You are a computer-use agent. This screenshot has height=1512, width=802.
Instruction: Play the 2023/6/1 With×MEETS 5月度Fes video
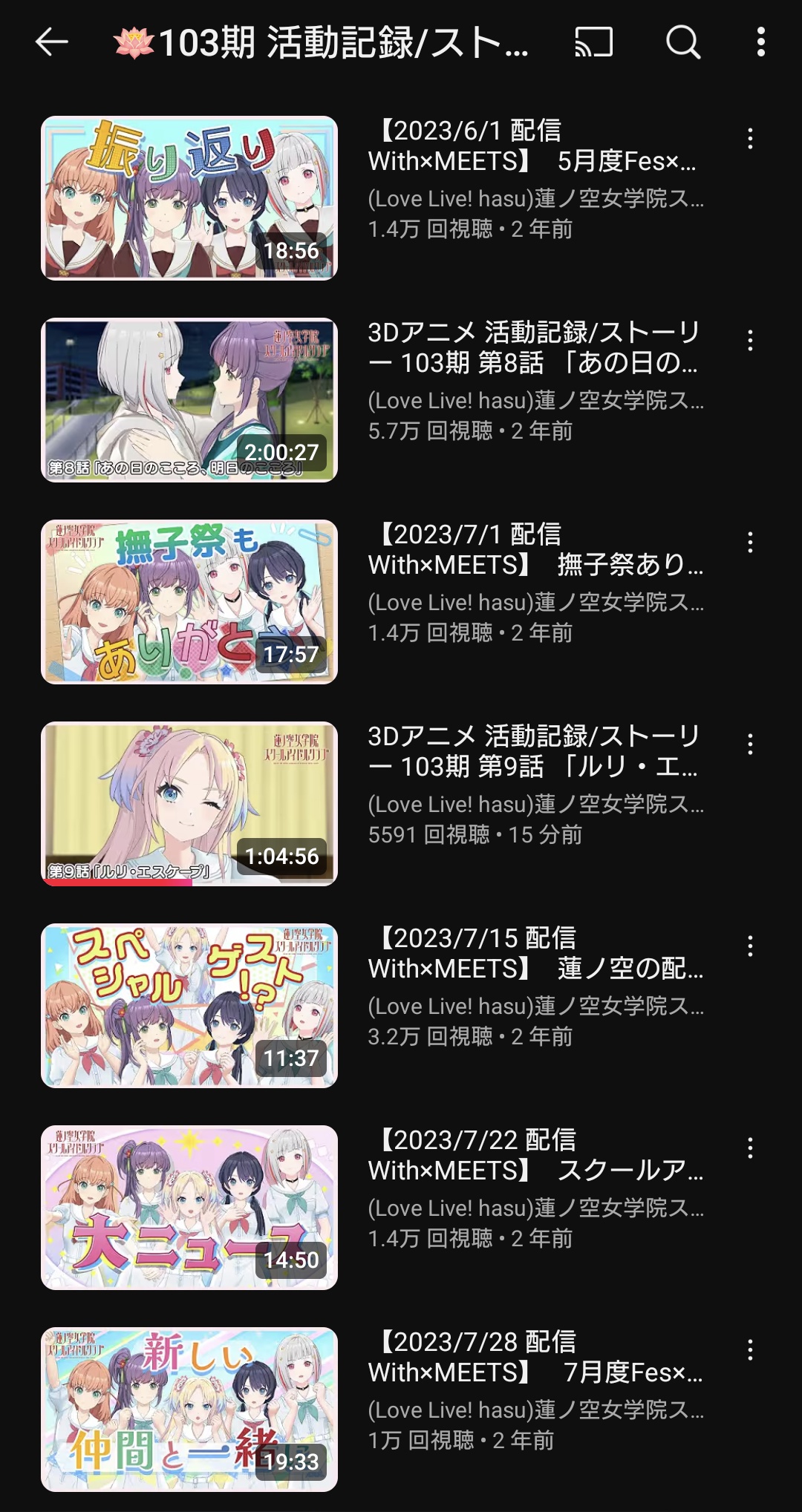[189, 198]
